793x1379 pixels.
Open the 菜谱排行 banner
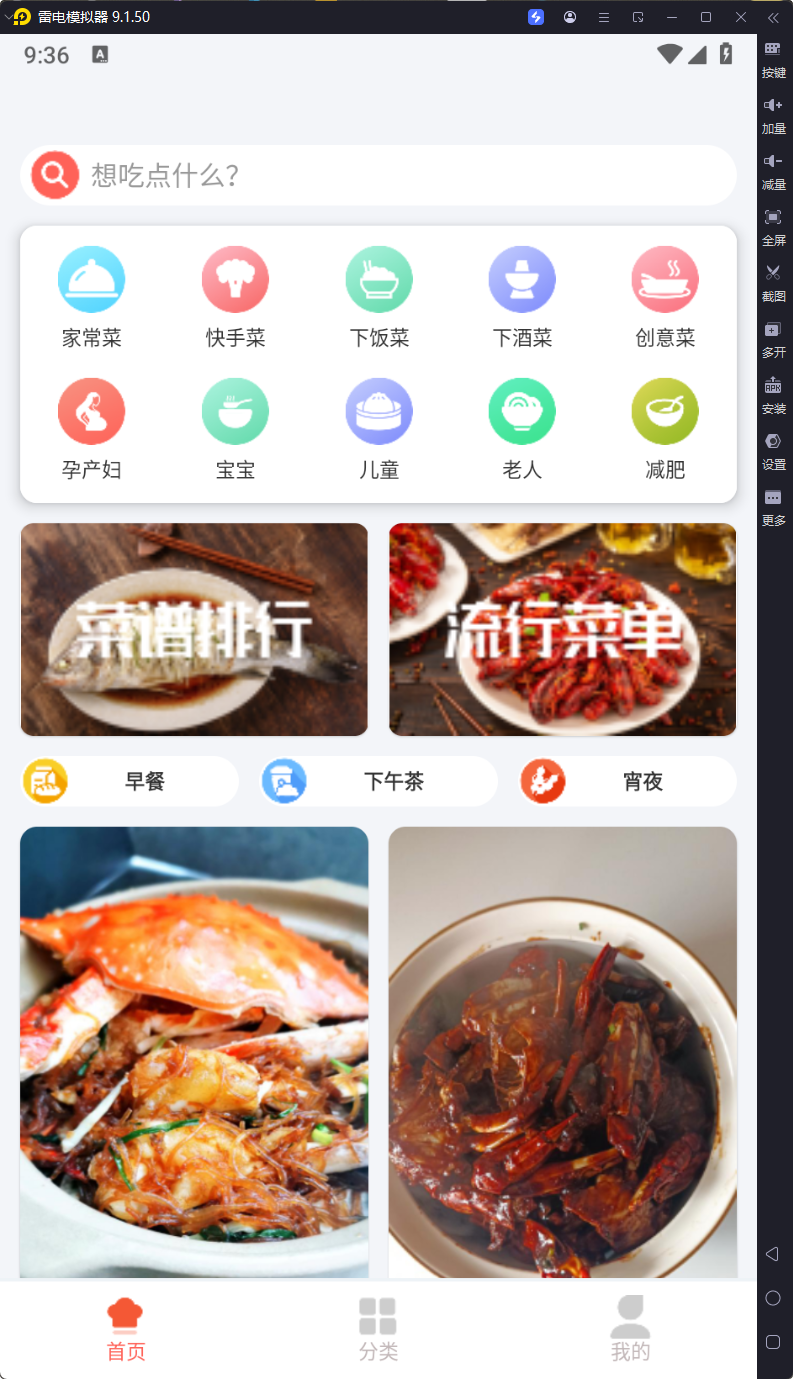pyautogui.click(x=194, y=629)
